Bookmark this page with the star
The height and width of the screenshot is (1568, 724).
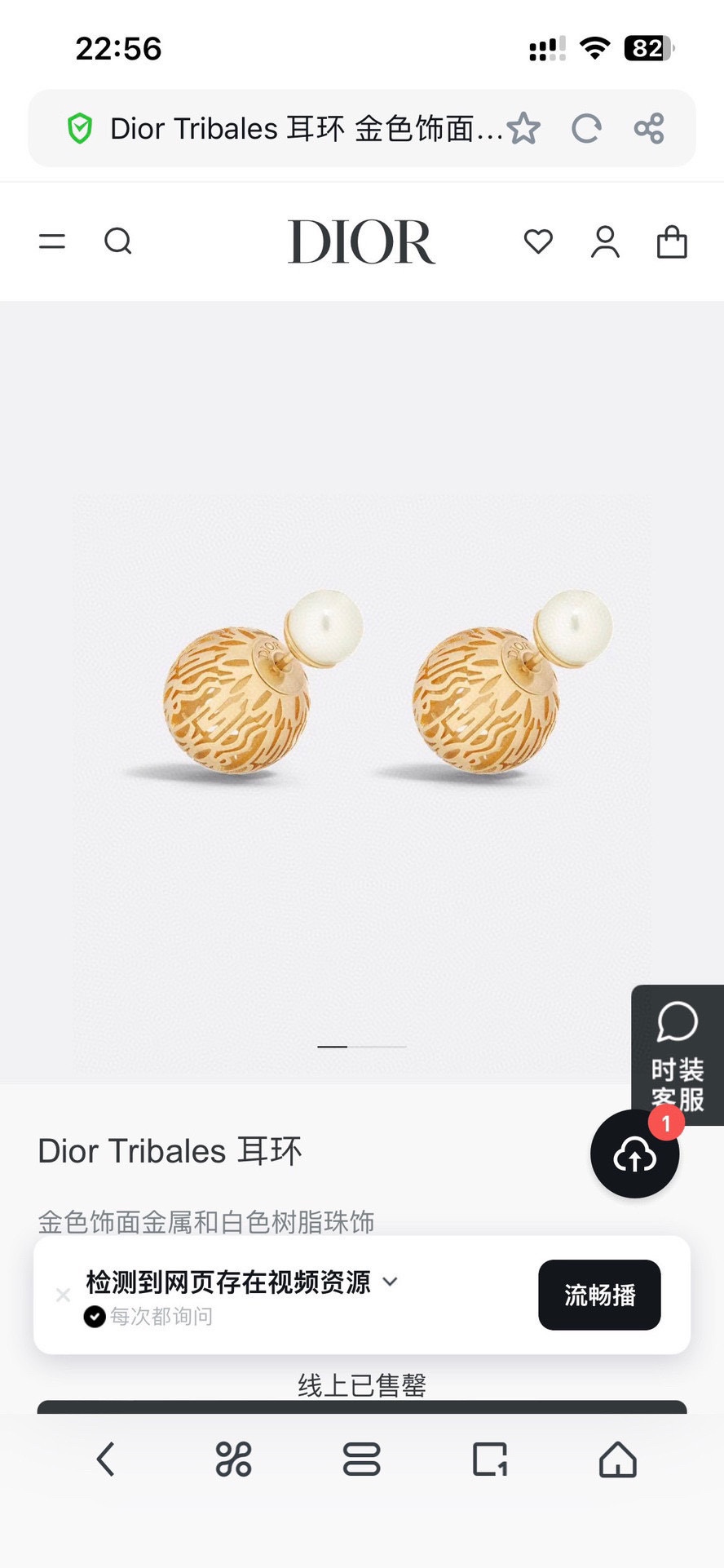click(x=523, y=129)
